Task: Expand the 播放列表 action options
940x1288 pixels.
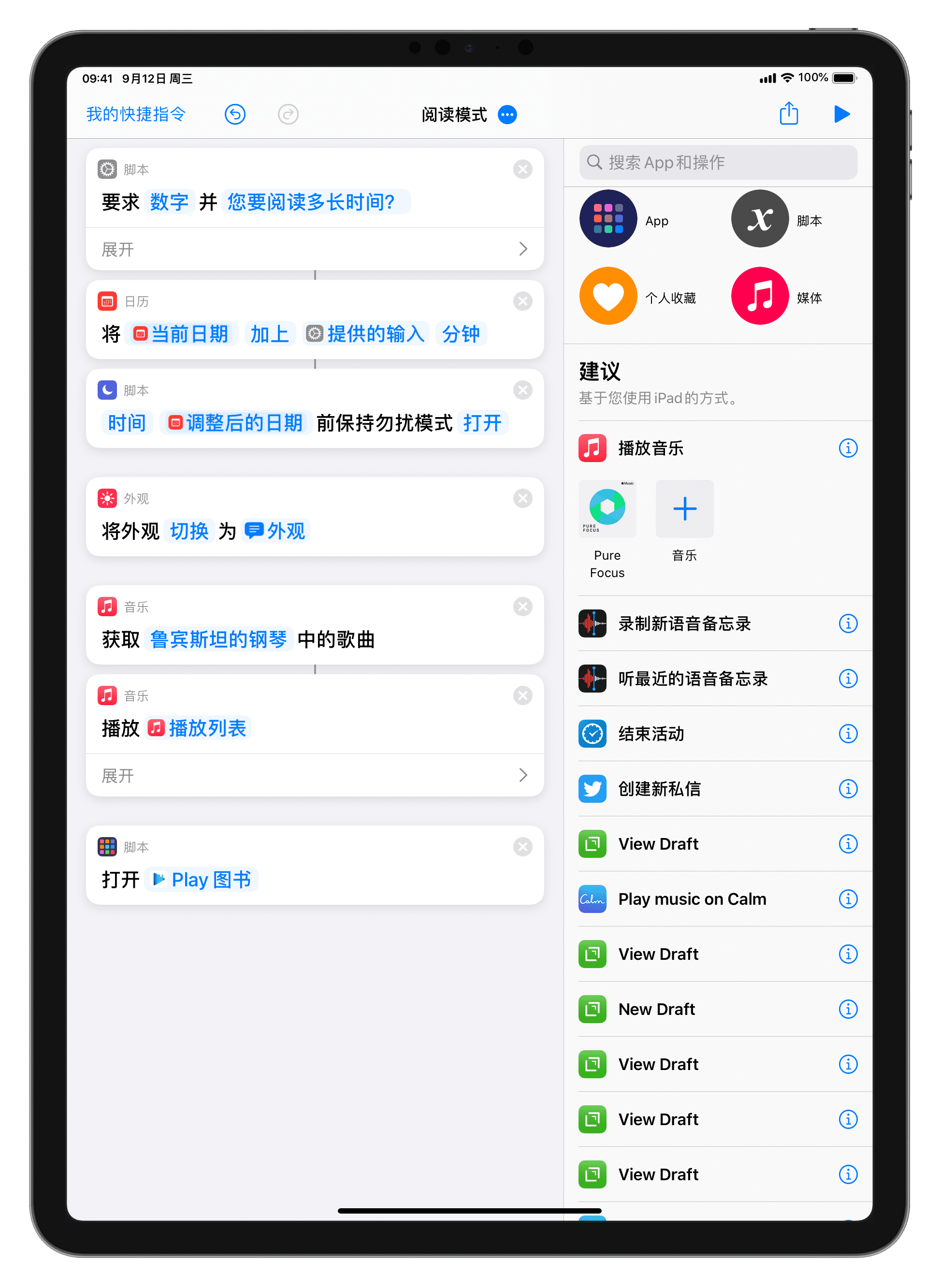Action: 315,775
